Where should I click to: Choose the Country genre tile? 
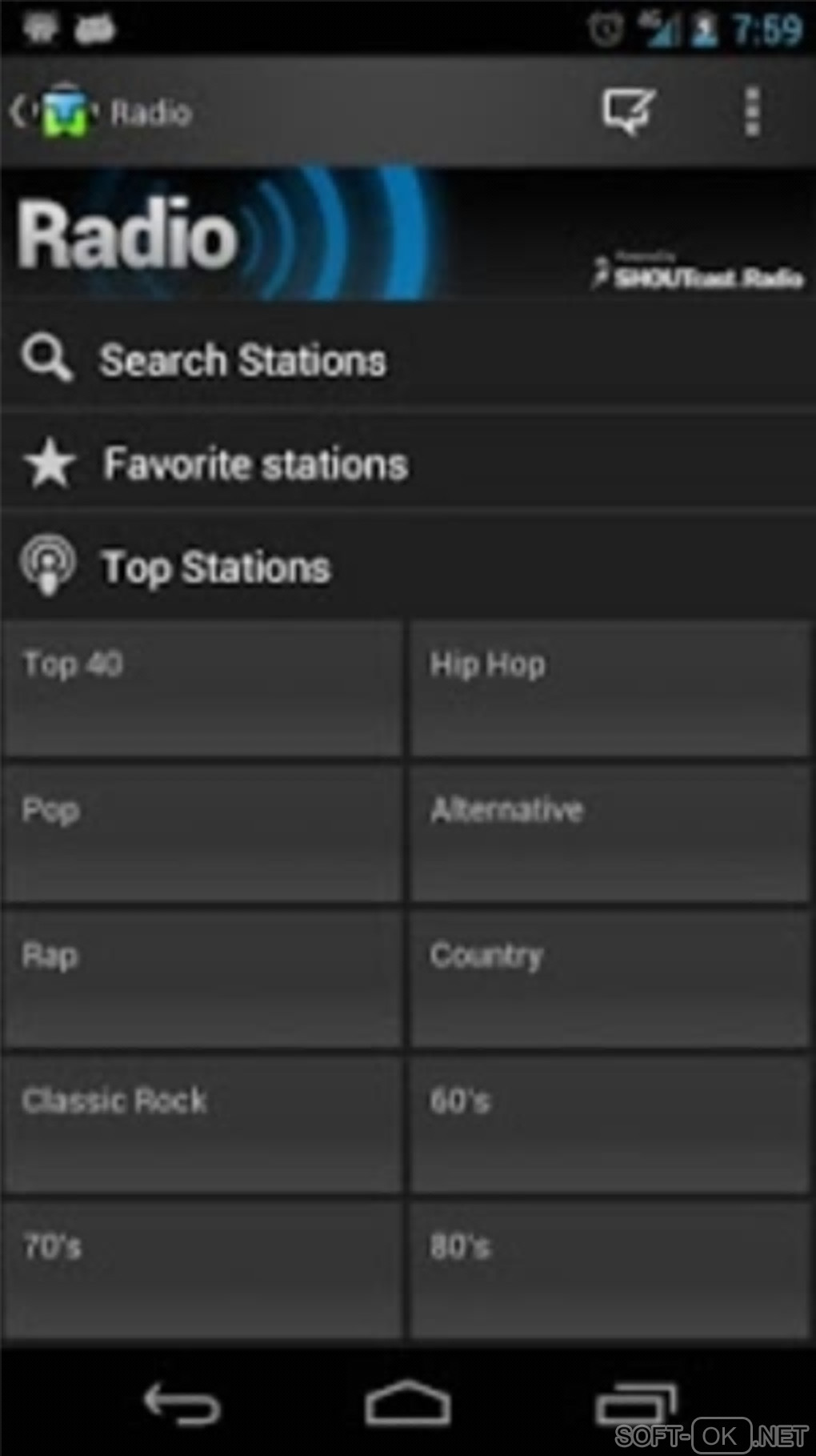coord(611,980)
